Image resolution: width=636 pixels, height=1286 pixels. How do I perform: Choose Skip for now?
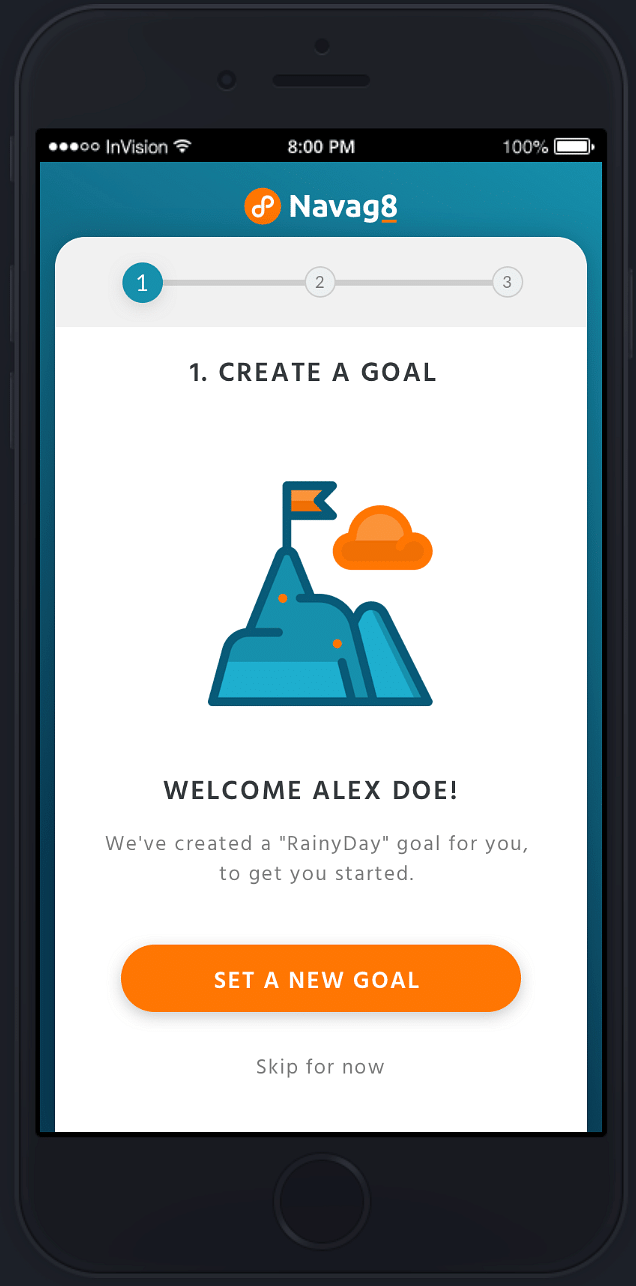pos(320,1067)
